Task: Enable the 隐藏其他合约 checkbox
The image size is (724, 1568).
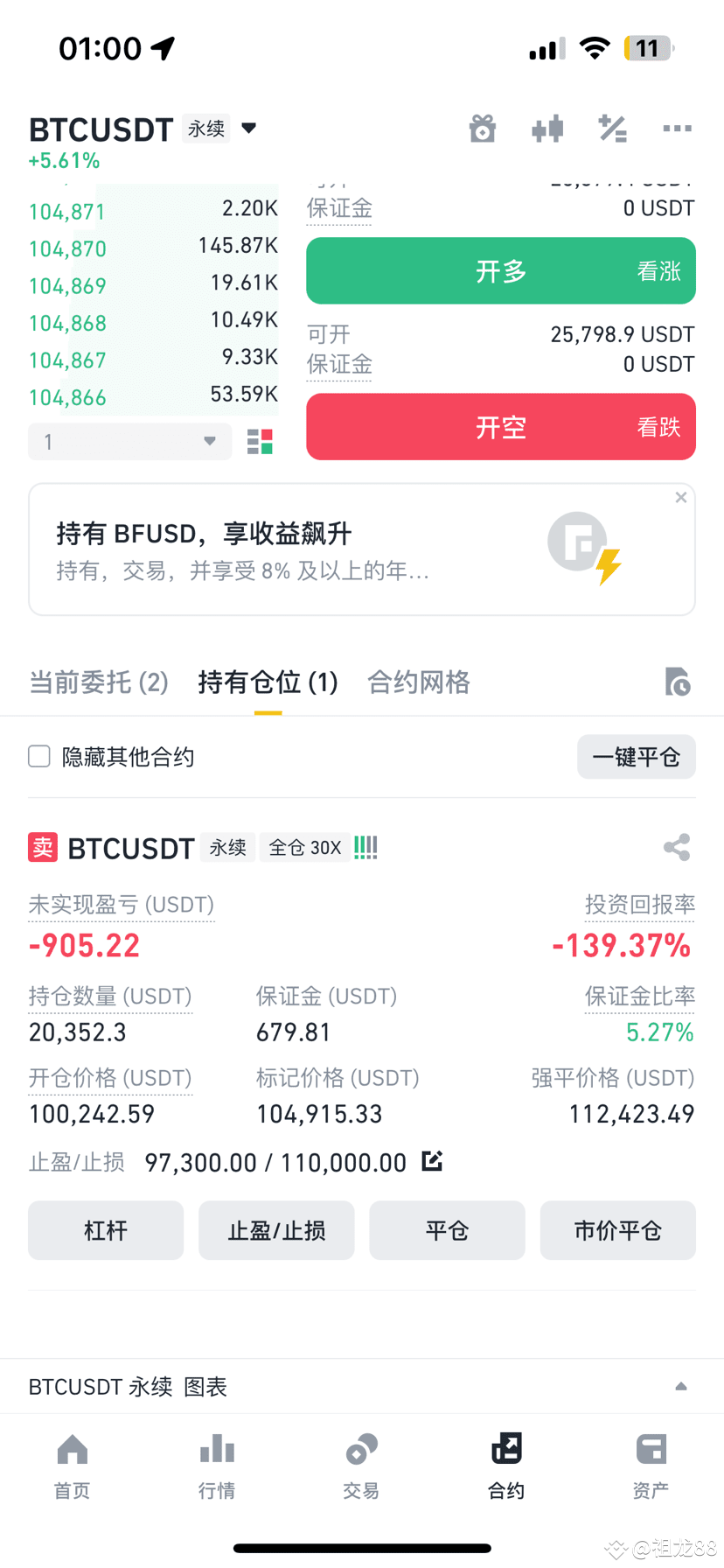Action: coord(38,756)
